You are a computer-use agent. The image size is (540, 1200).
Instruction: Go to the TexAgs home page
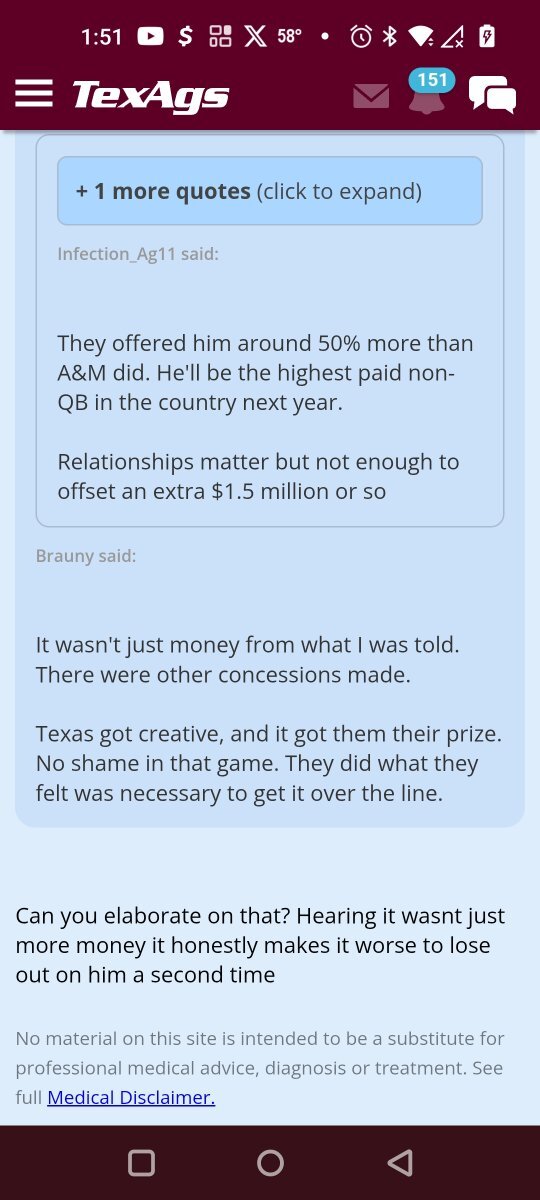[x=151, y=96]
